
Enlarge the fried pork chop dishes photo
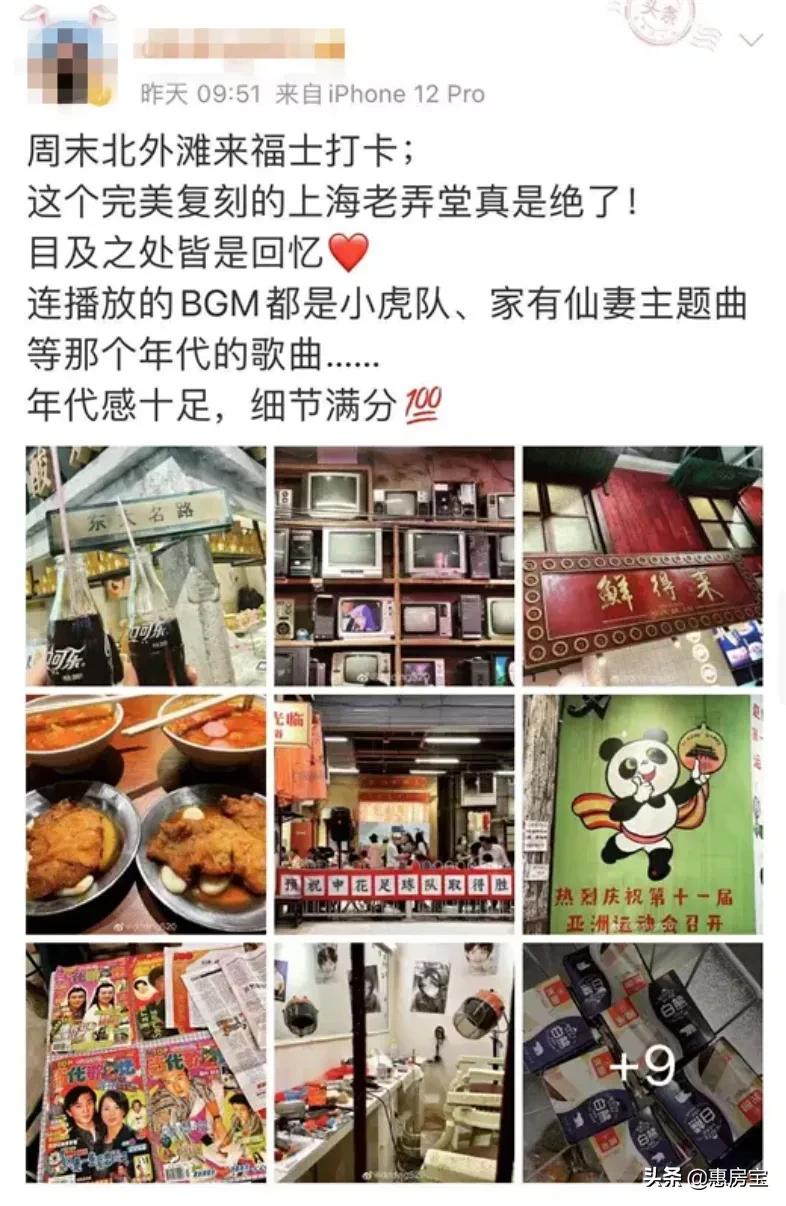[x=146, y=813]
